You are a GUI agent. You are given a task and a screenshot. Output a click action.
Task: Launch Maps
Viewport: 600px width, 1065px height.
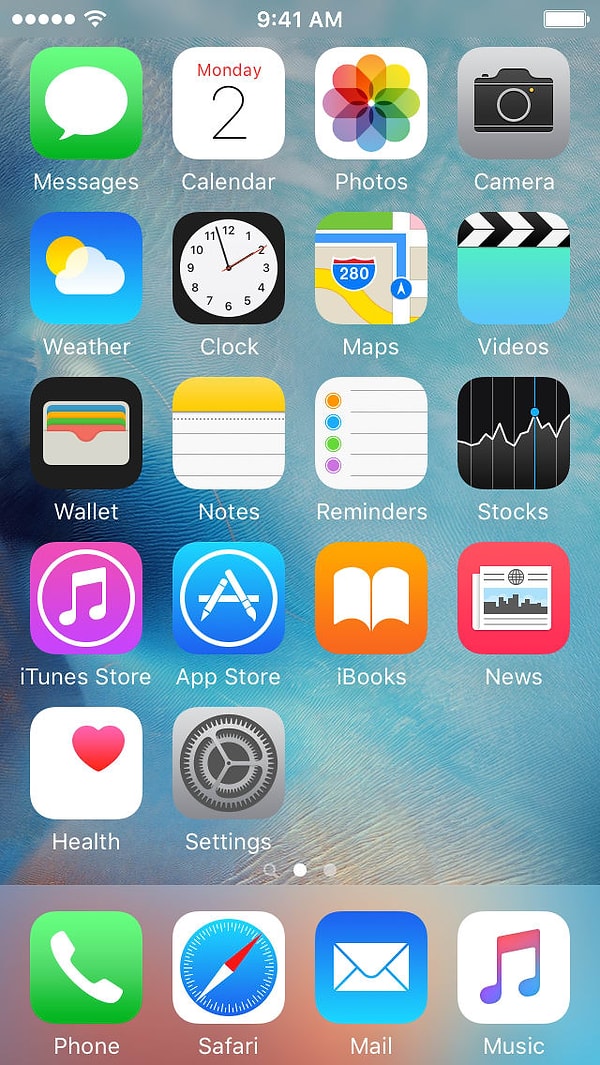coord(371,268)
